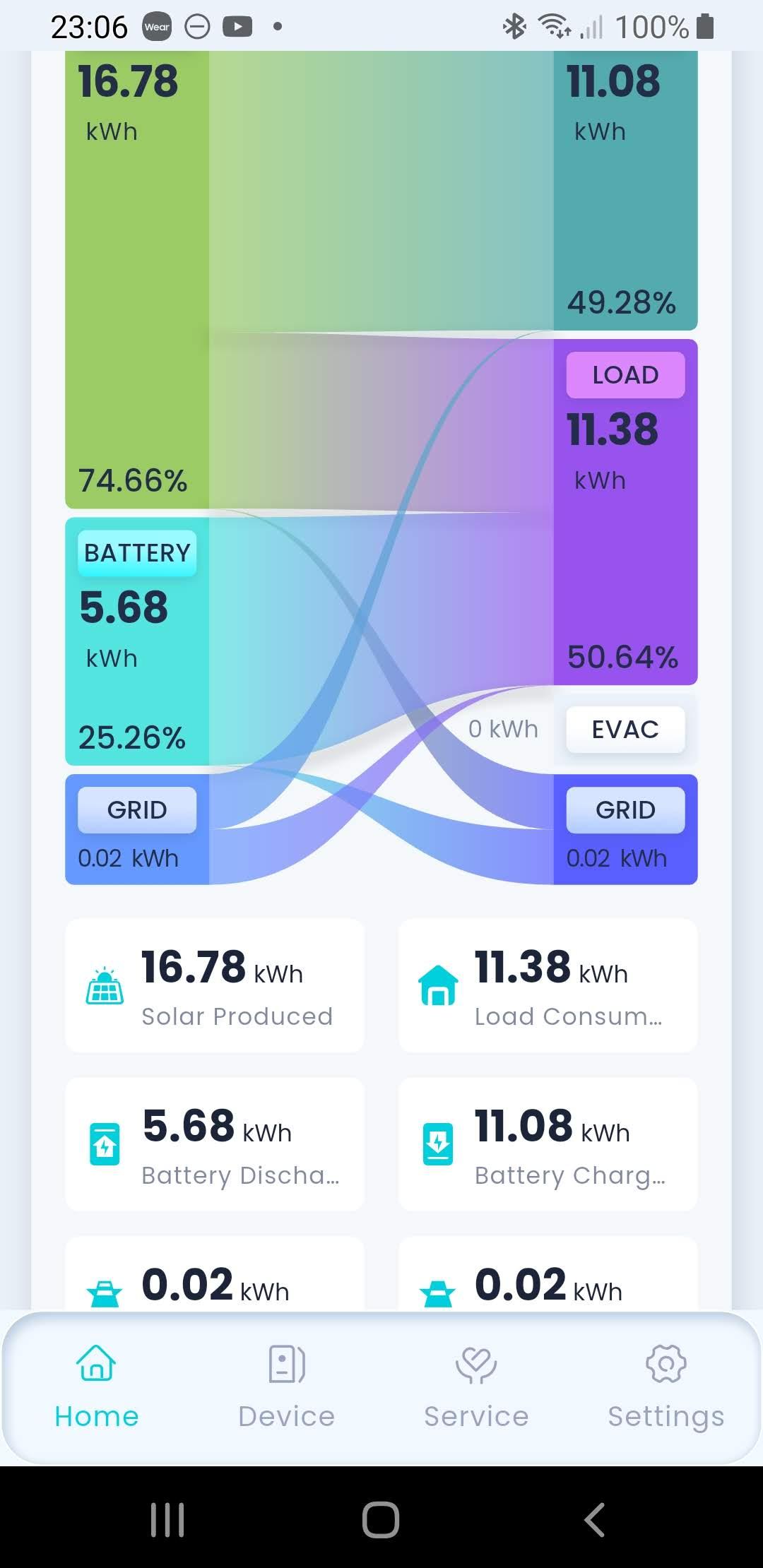Switch to the Home tab

(97, 1387)
